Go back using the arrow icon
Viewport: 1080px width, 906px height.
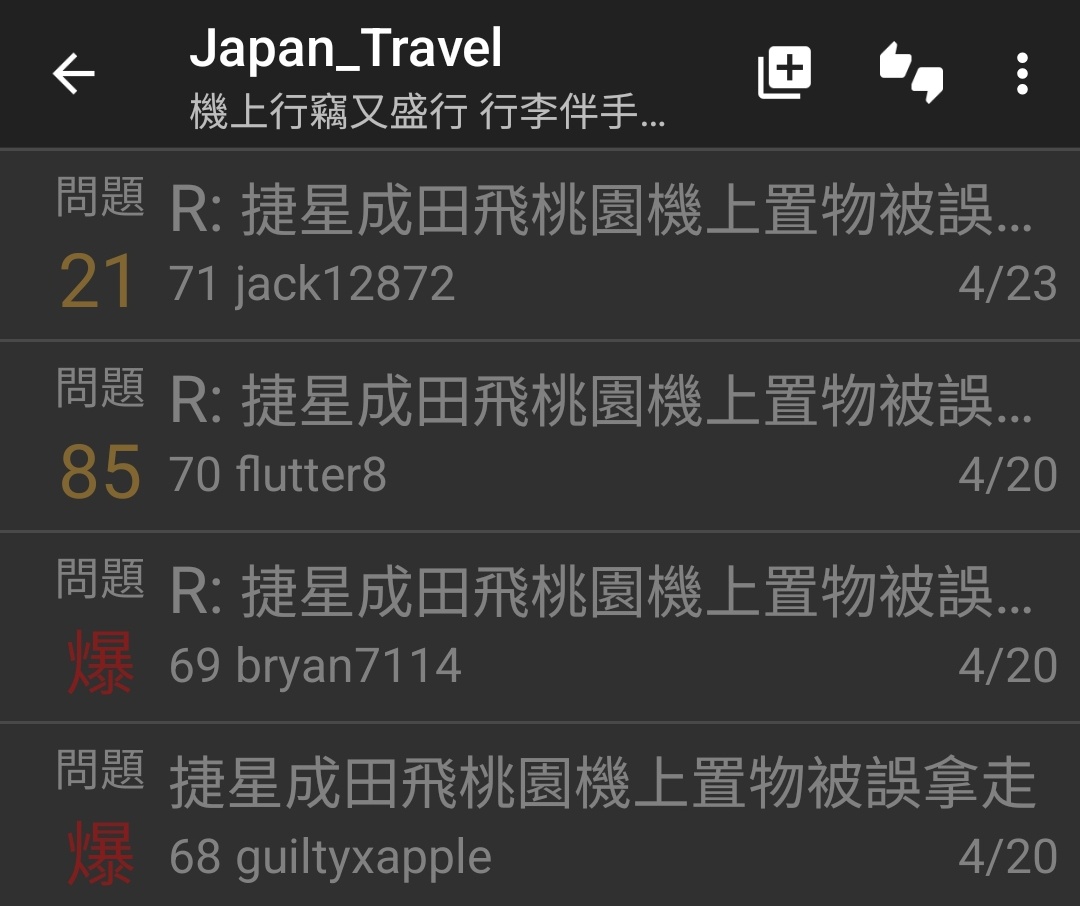73,73
